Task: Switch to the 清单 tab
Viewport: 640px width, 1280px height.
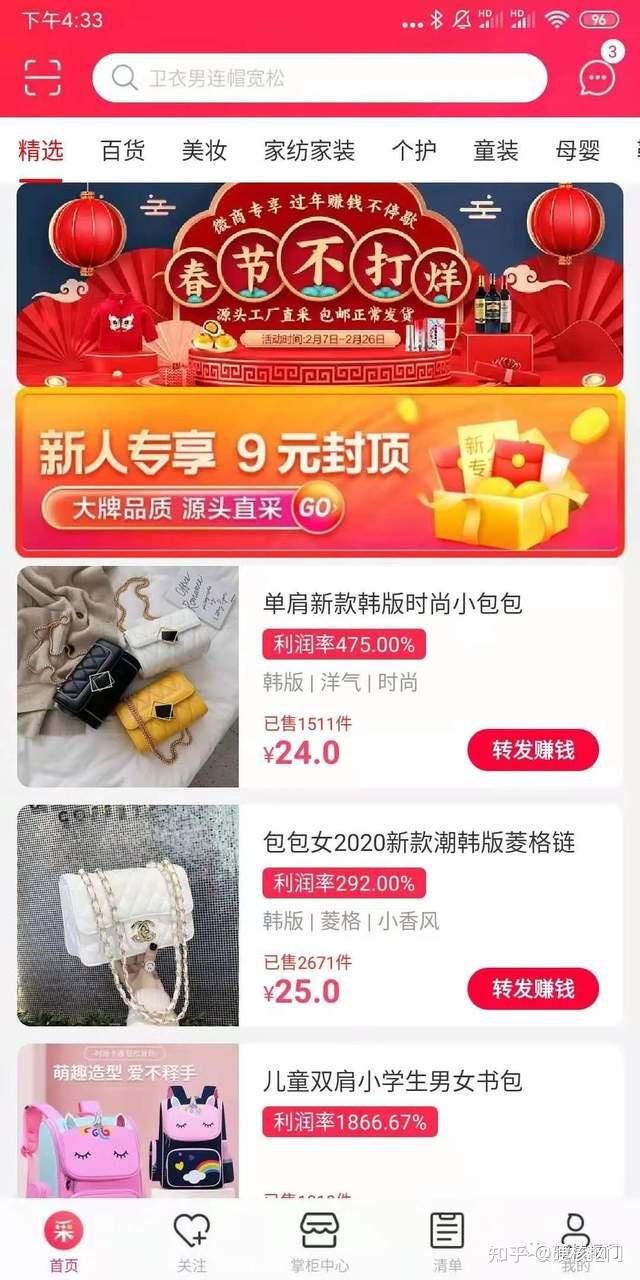Action: [447, 1242]
